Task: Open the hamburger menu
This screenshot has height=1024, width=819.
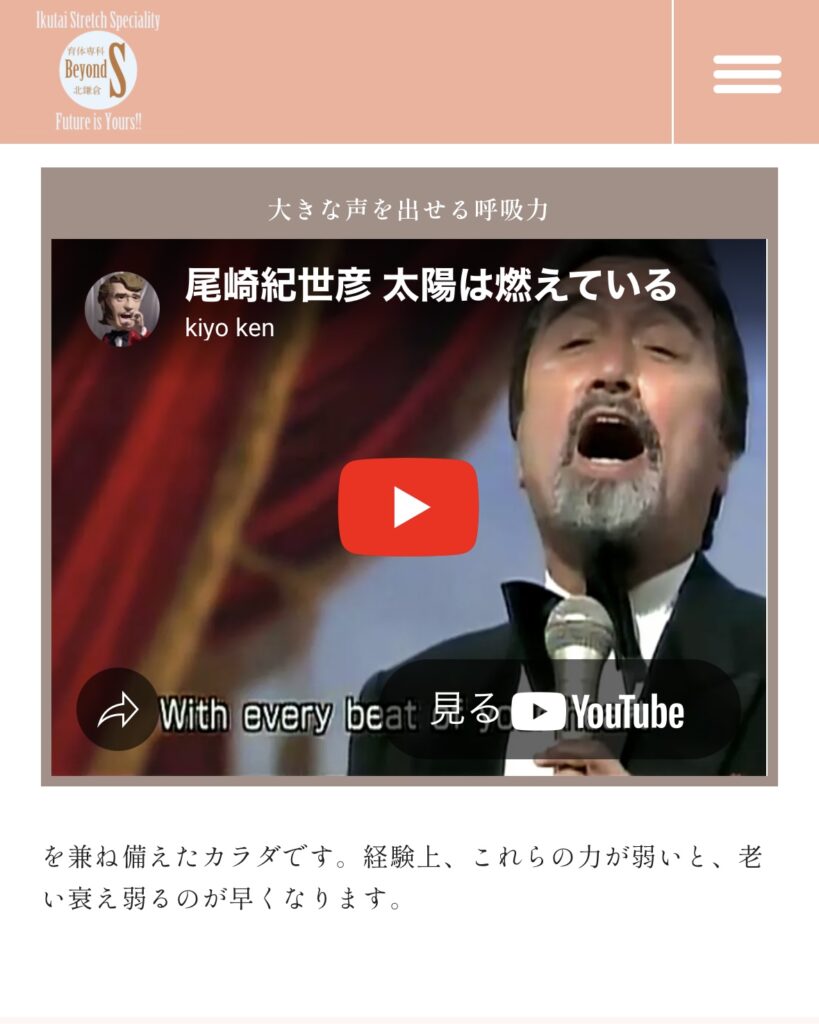Action: coord(747,73)
